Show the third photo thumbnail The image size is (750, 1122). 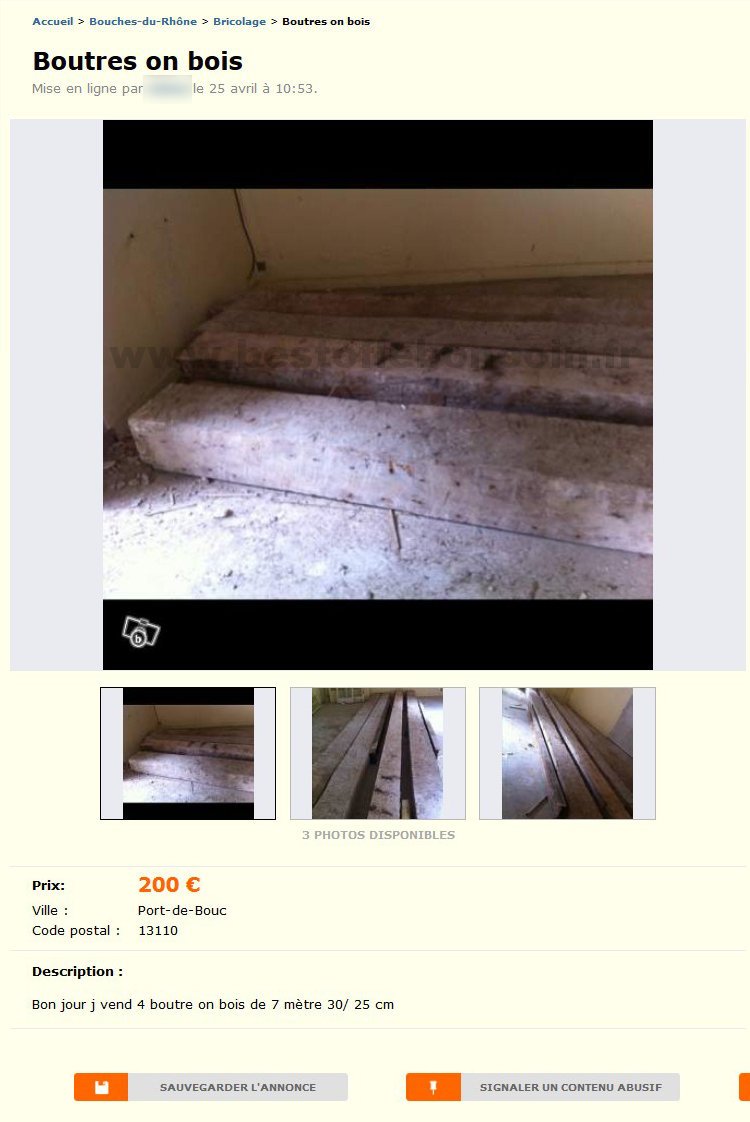click(x=567, y=753)
